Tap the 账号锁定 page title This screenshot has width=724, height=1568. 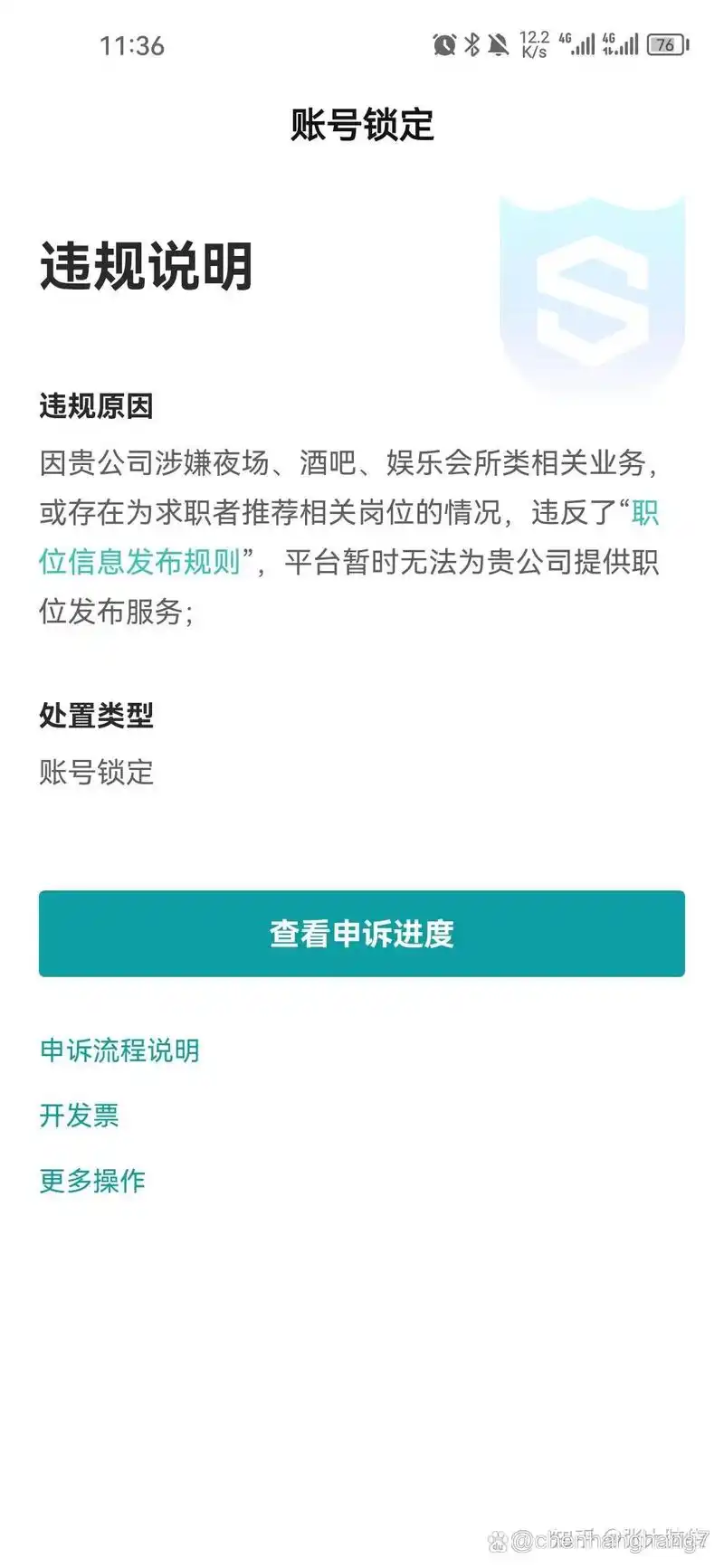click(362, 127)
